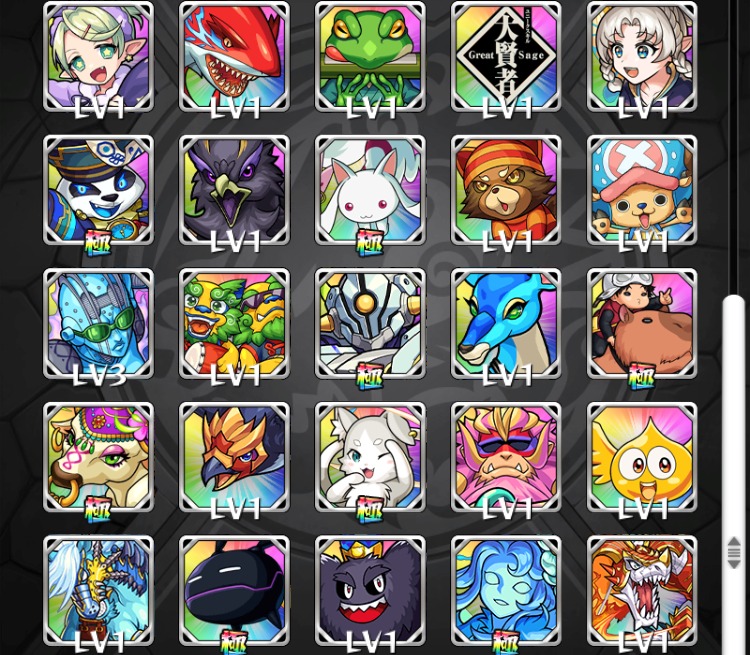Tap the scroll handle on the list
750x655 pixels.
734,552
